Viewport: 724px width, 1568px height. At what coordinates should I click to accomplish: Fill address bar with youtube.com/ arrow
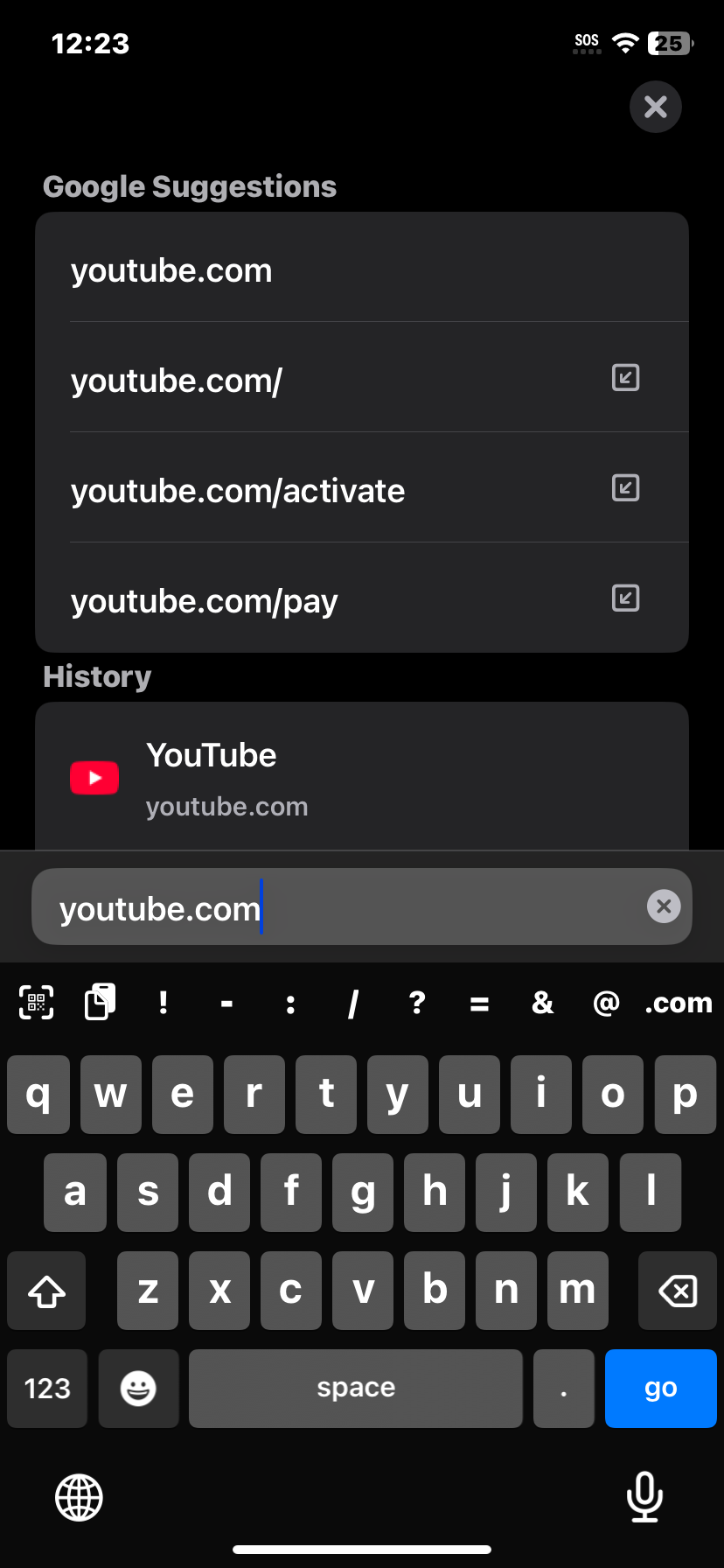point(625,378)
